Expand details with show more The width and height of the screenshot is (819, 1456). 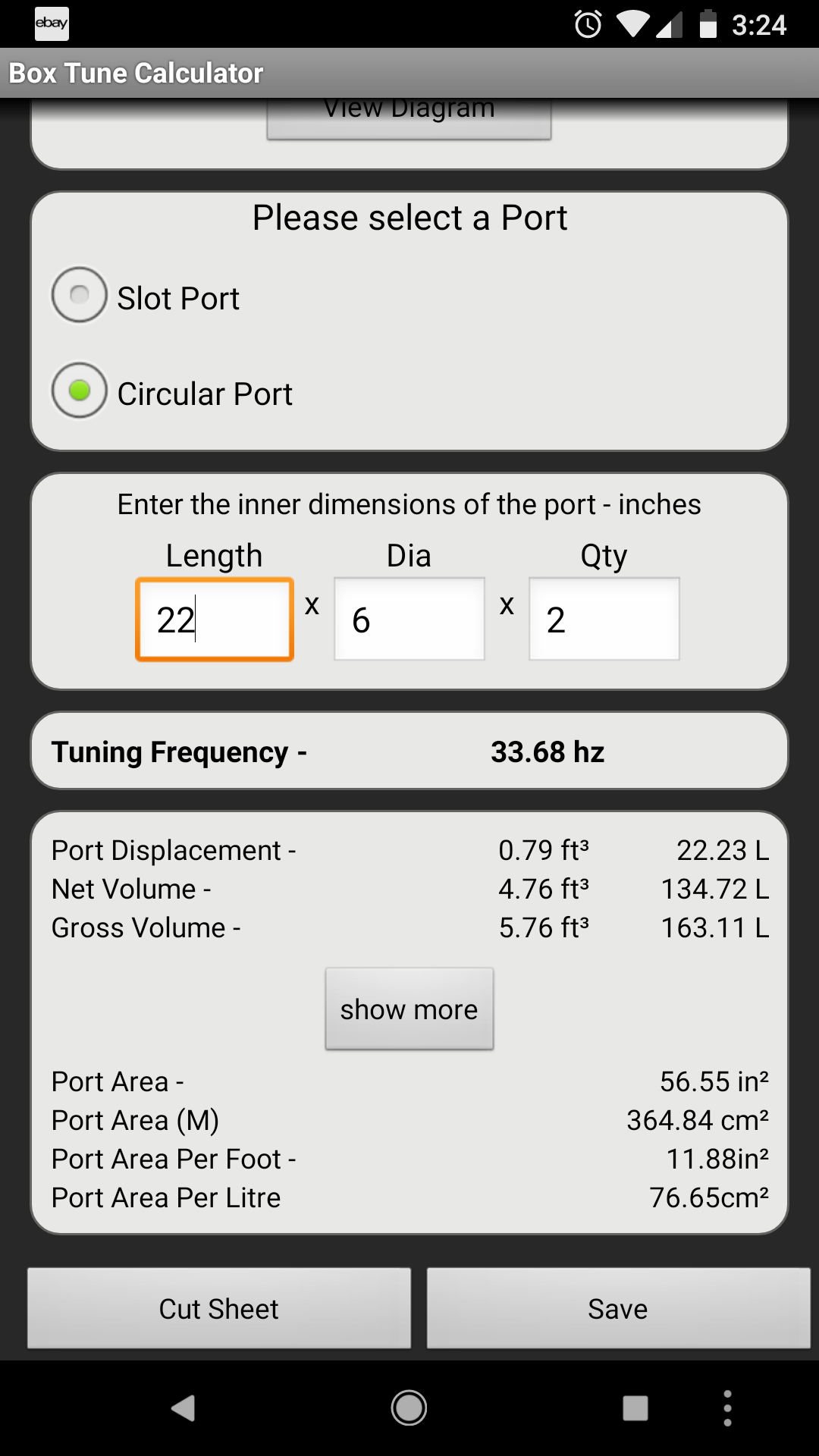coord(409,1009)
